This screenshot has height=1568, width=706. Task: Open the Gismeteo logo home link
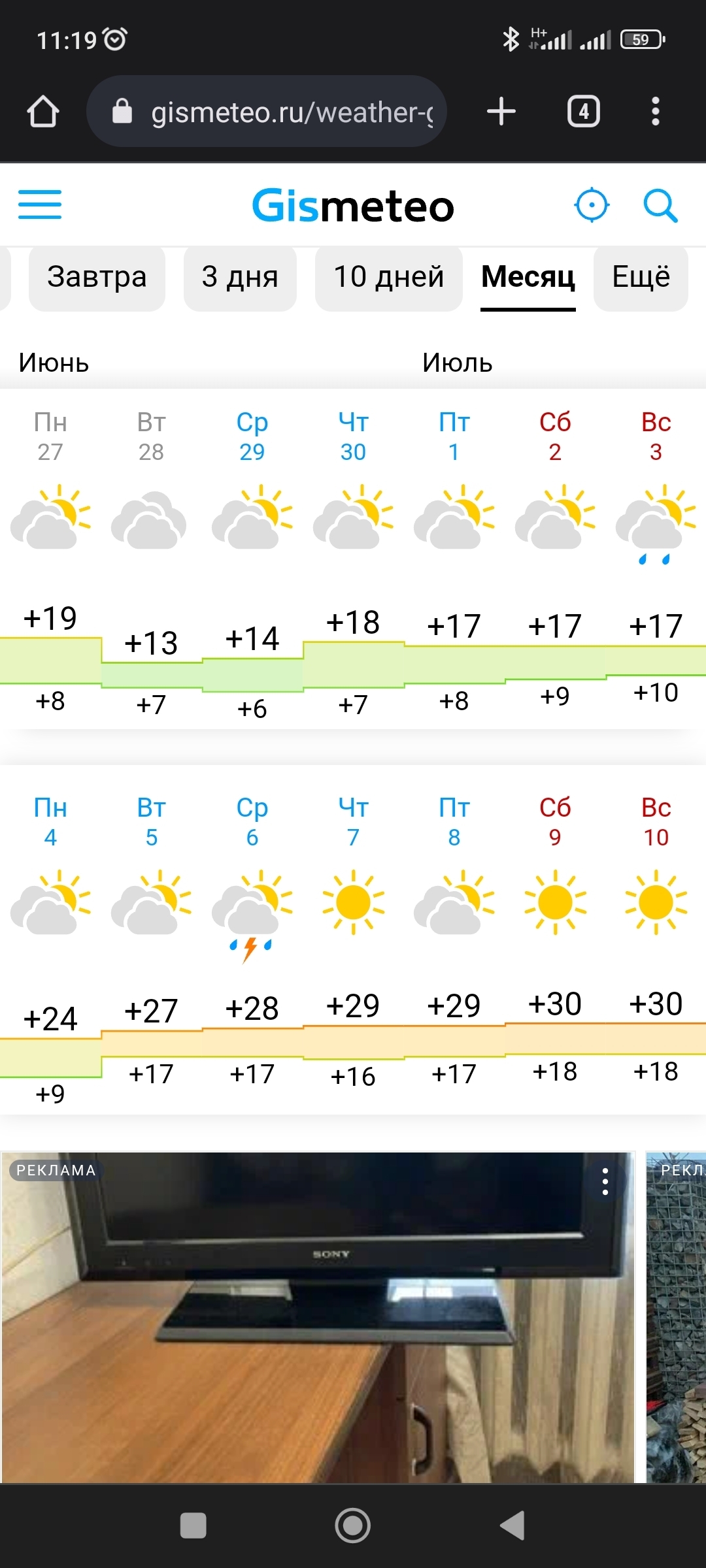click(x=353, y=206)
